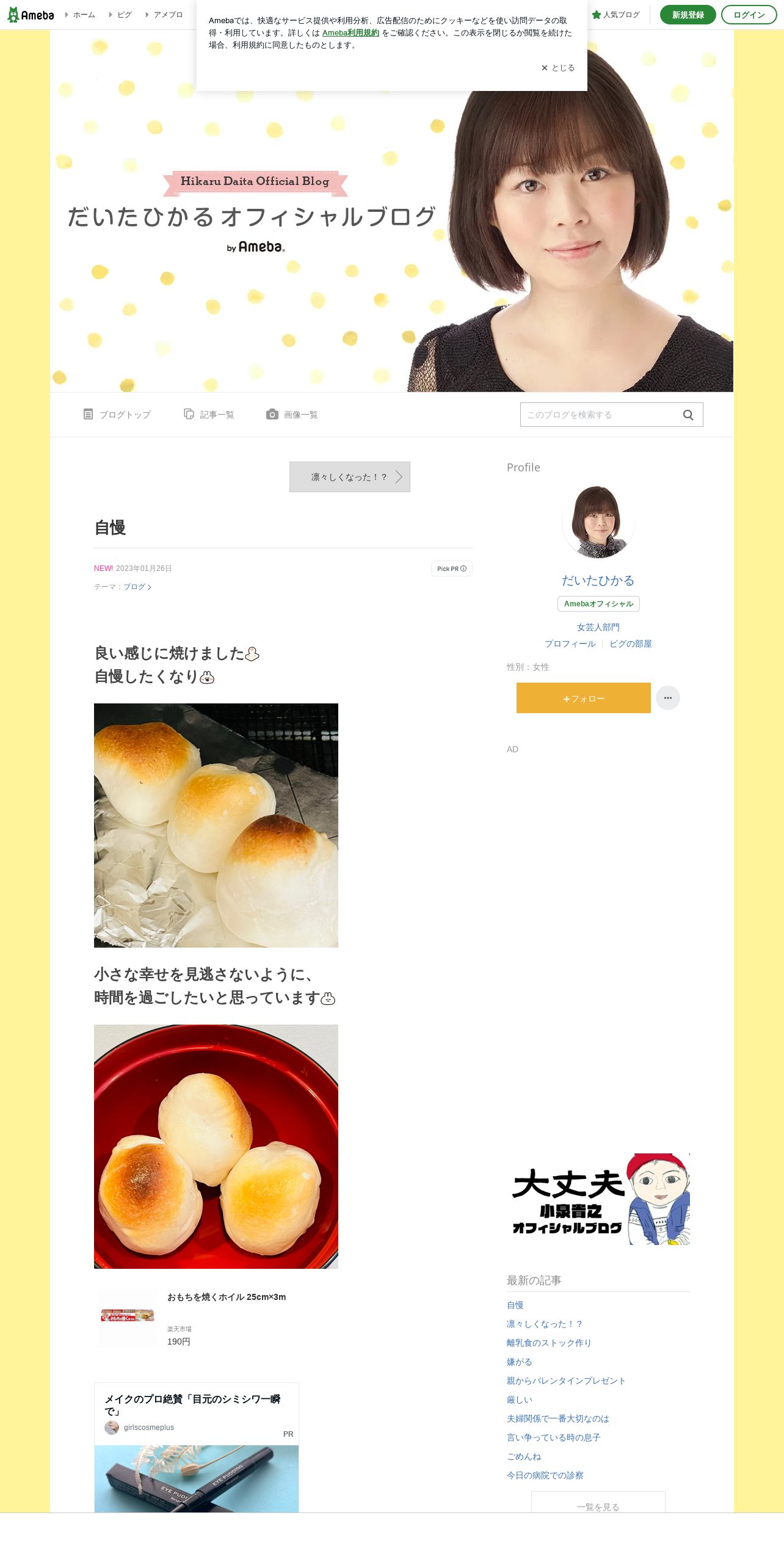Tap the 新規登録 button
The image size is (784, 1568).
click(688, 15)
